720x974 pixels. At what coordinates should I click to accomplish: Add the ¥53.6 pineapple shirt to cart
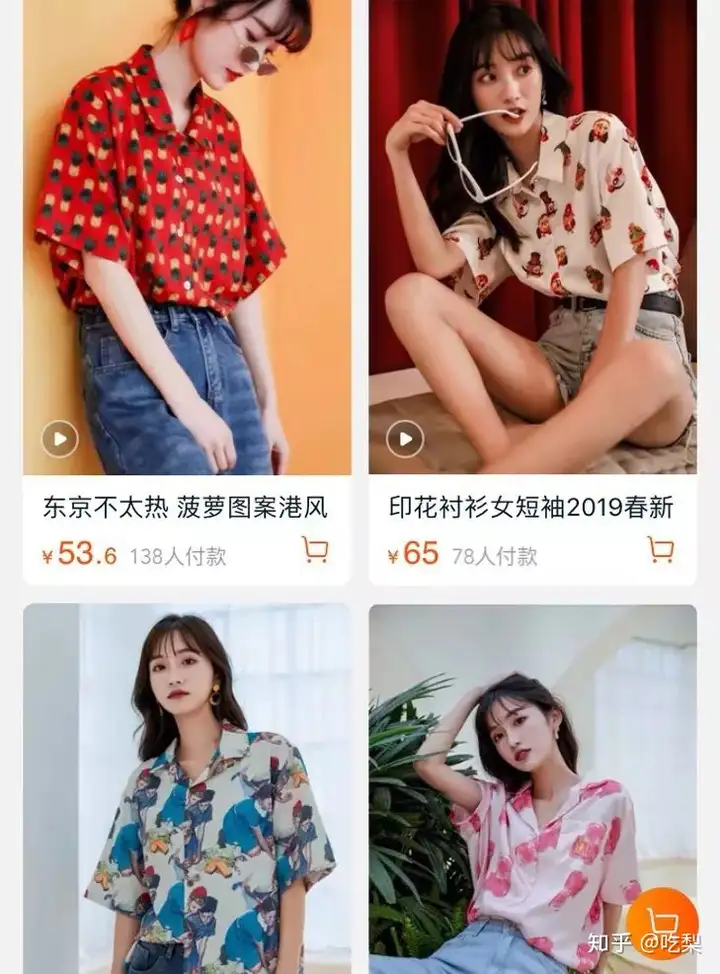coord(315,549)
